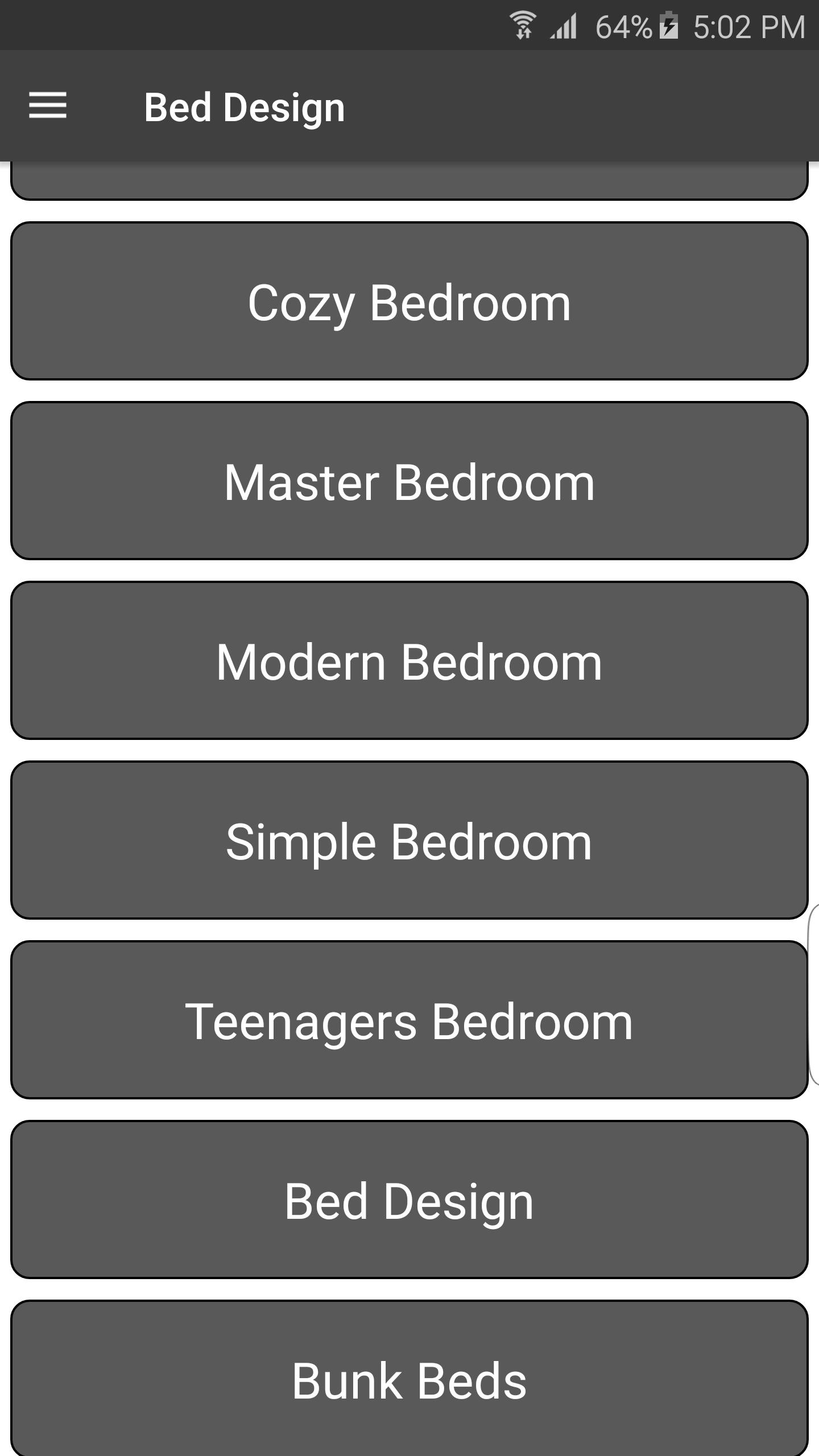Tap the app bar header area
Viewport: 819px width, 1456px height.
409,106
